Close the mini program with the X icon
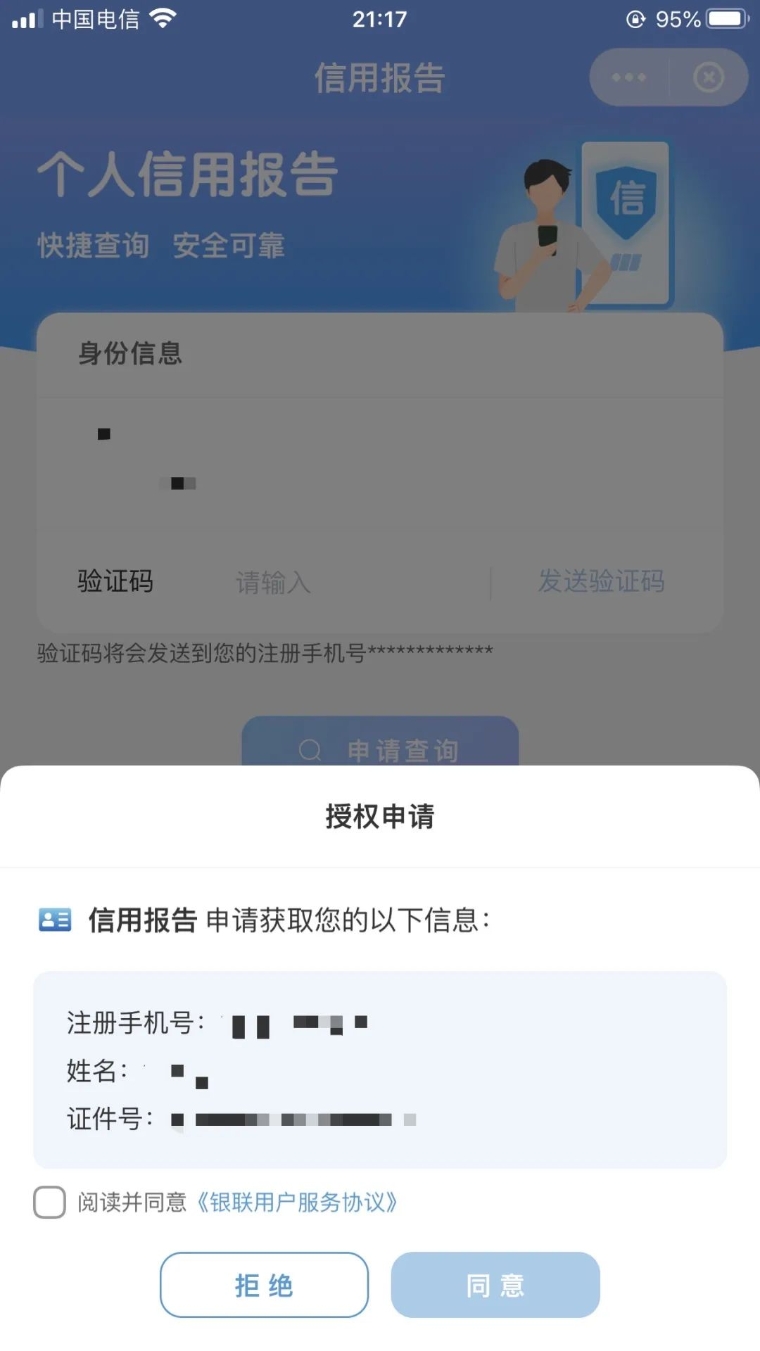This screenshot has height=1351, width=760. tap(708, 78)
